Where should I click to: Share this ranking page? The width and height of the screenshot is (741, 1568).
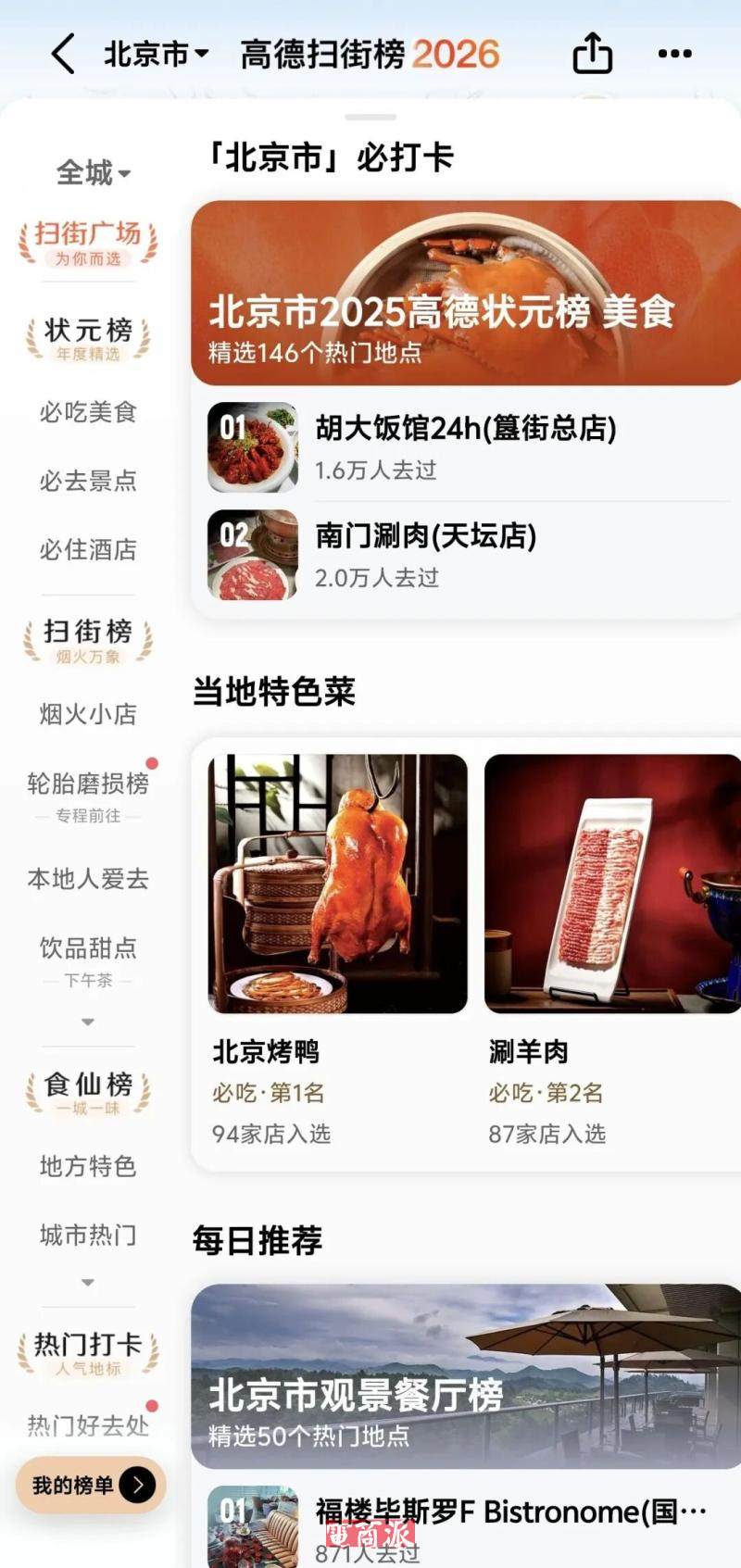(592, 54)
